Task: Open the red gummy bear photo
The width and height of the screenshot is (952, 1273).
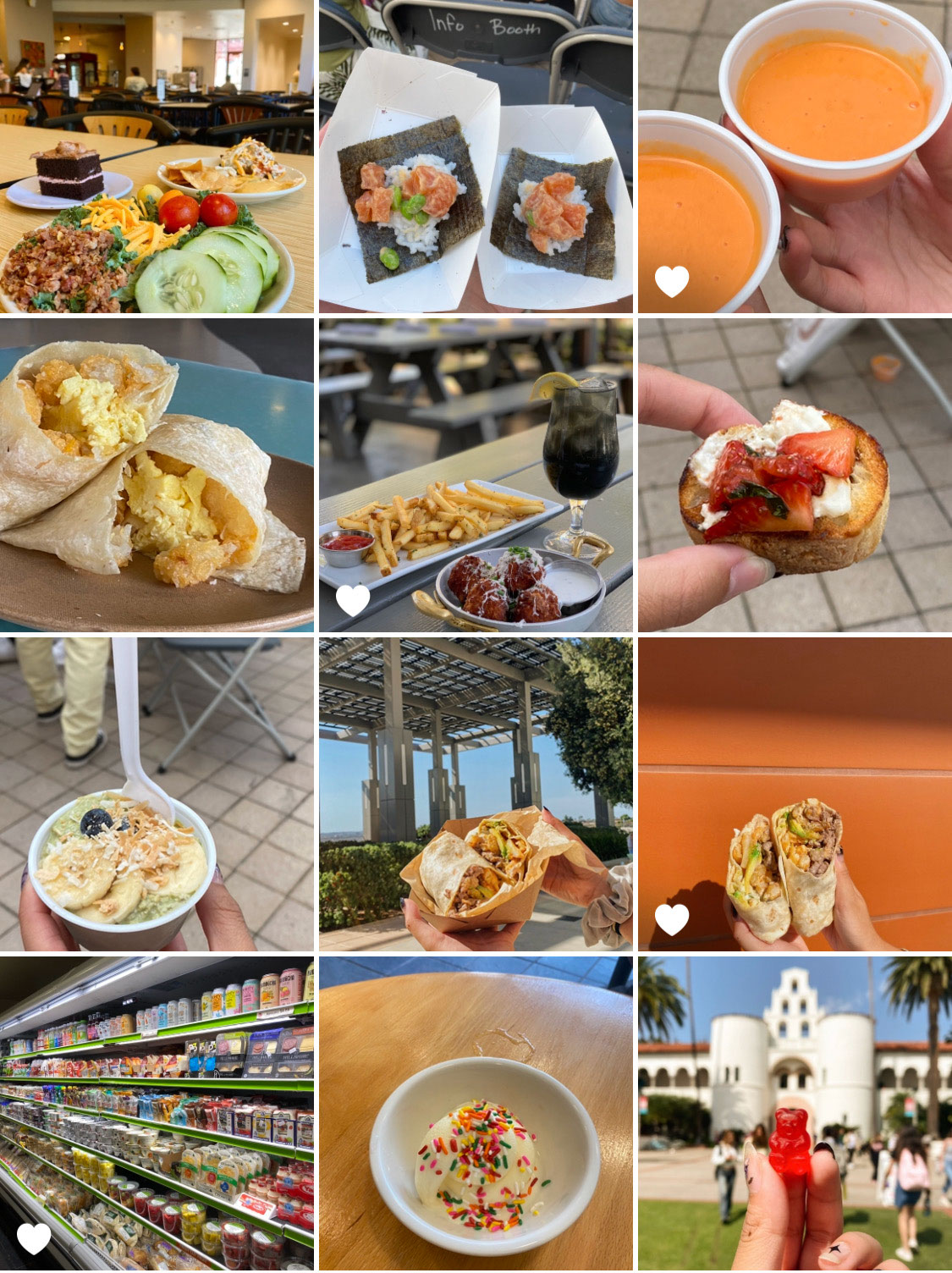Action: point(795,1114)
